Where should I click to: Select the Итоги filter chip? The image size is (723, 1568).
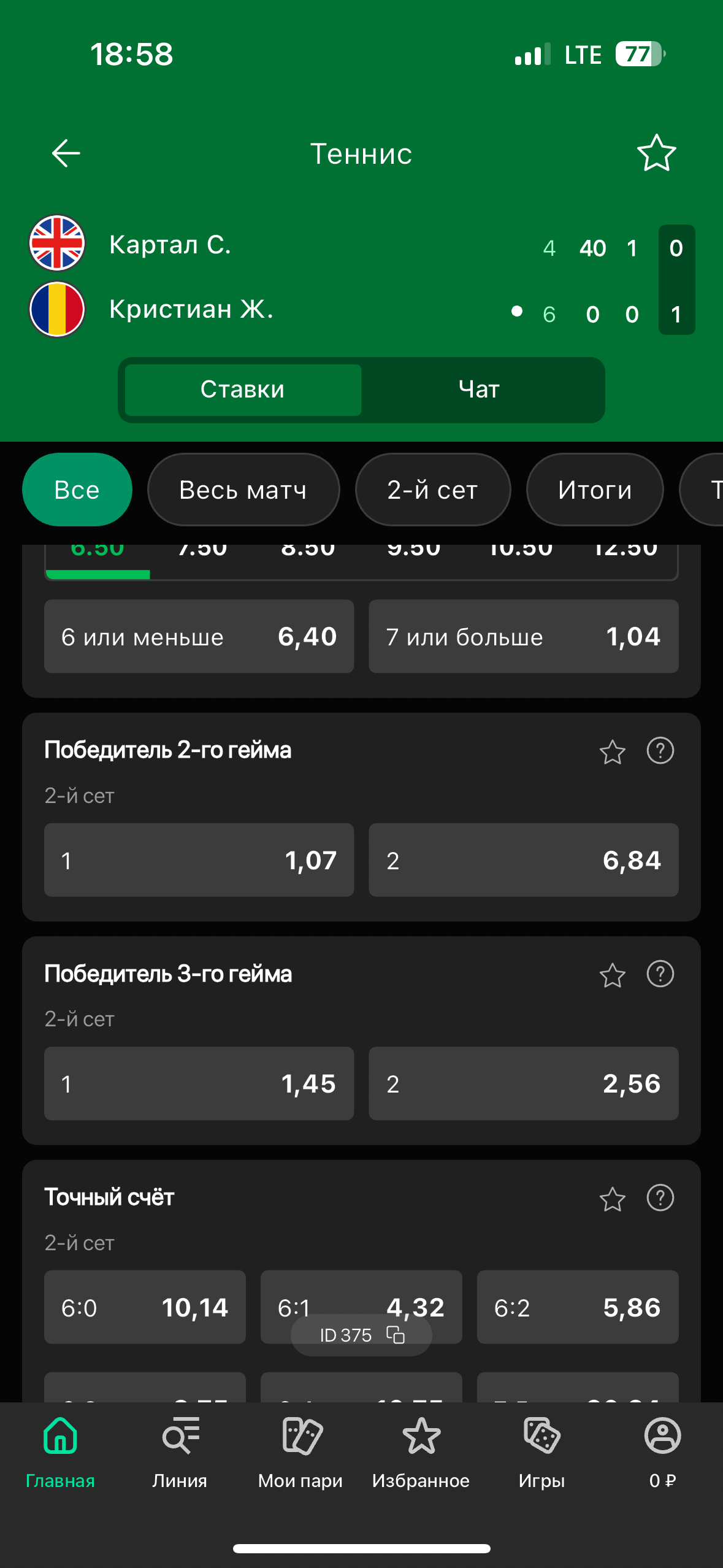594,490
